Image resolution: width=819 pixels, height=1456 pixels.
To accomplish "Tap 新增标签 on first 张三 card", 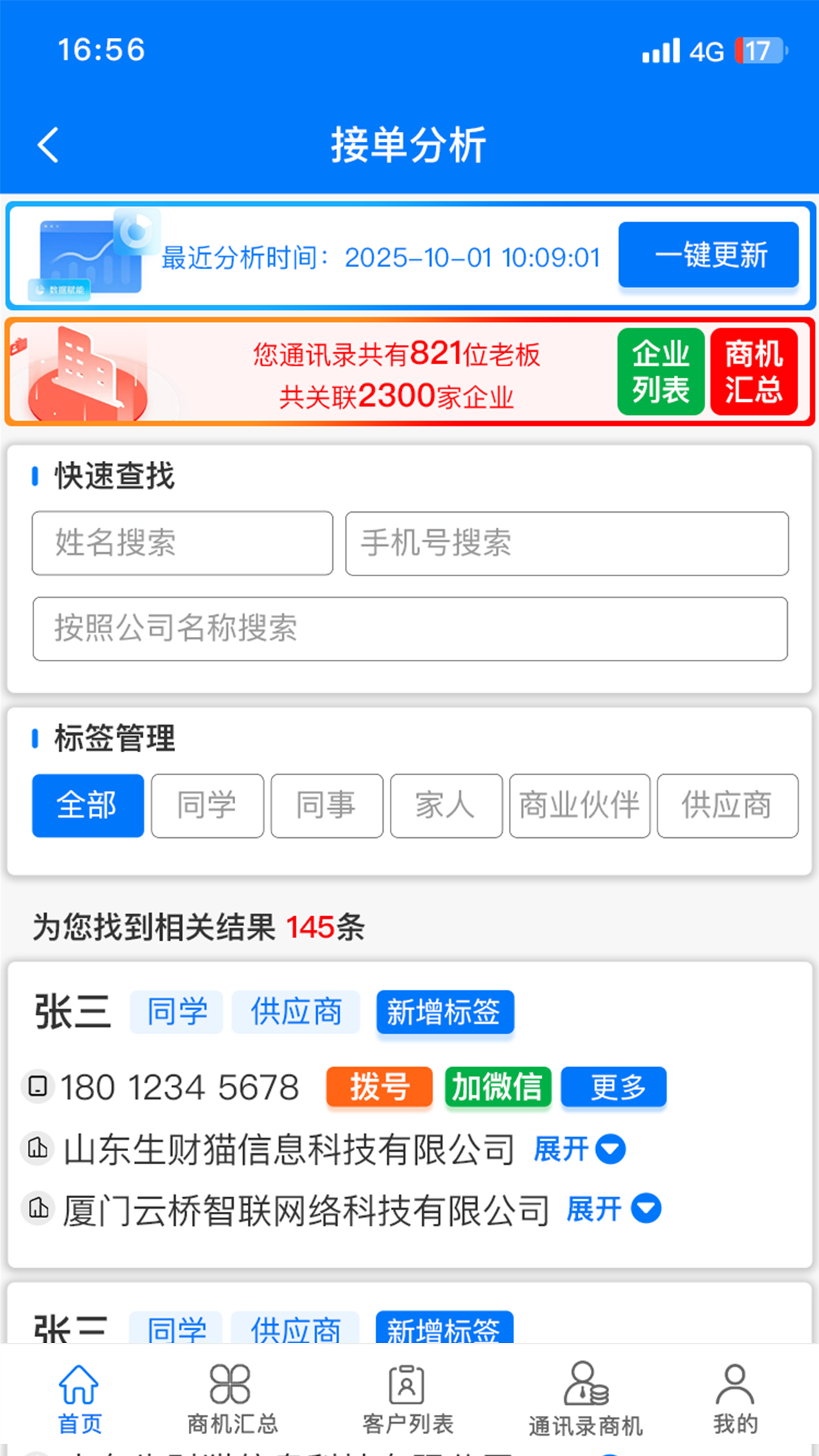I will (x=445, y=1012).
